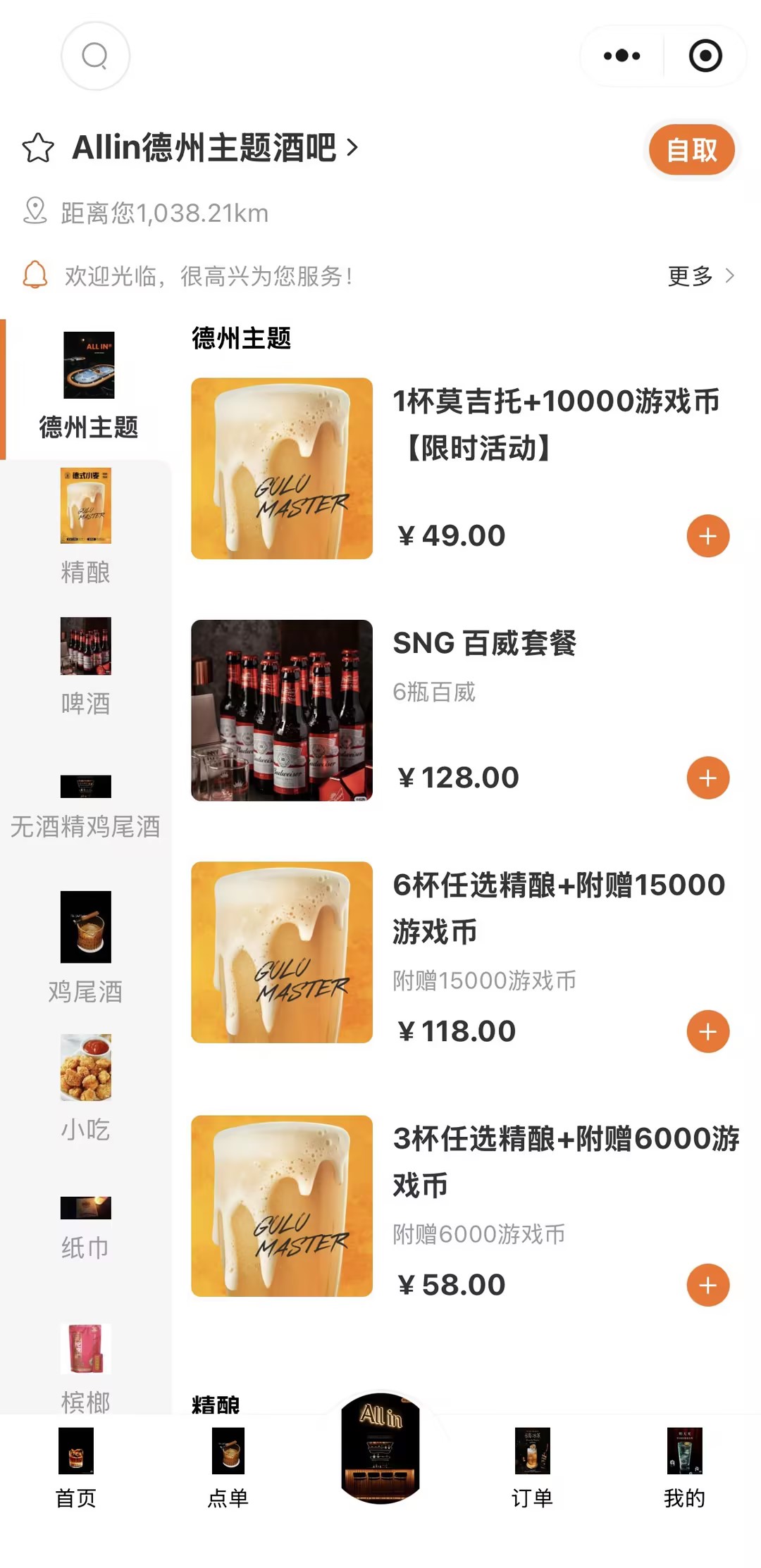Screen dimensions: 761x1568
Task: Select the 精酿 category
Action: 86,526
